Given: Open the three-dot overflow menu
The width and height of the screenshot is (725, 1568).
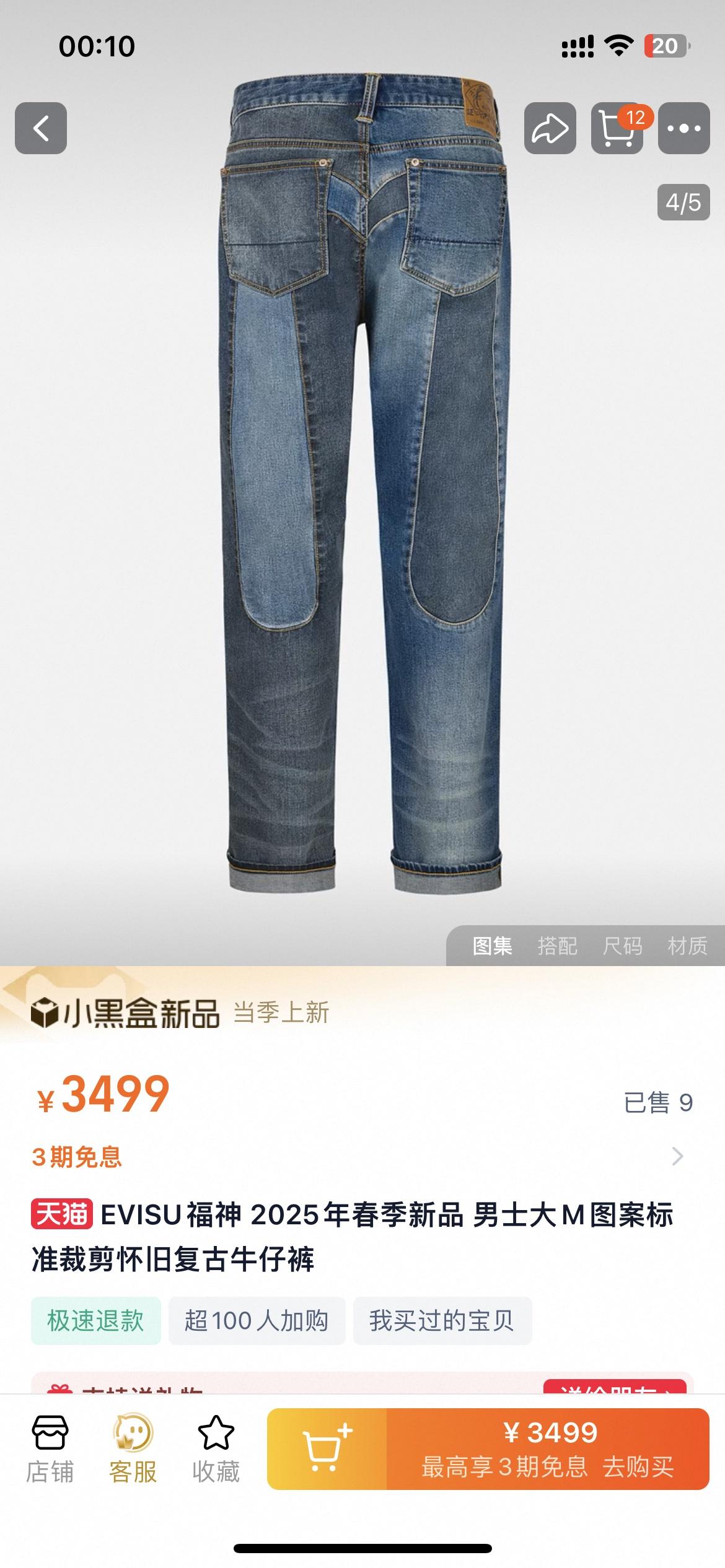Looking at the screenshot, I should 683,128.
